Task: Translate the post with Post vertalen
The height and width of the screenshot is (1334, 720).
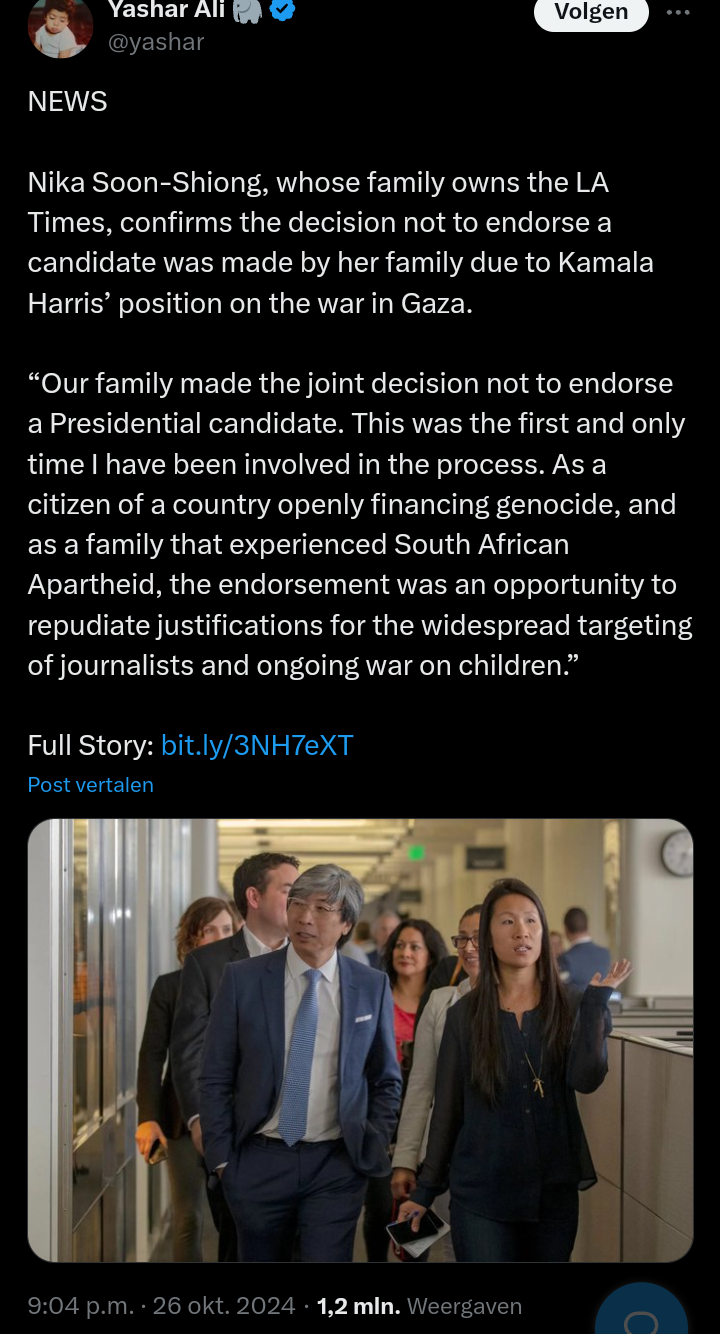Action: [x=91, y=785]
